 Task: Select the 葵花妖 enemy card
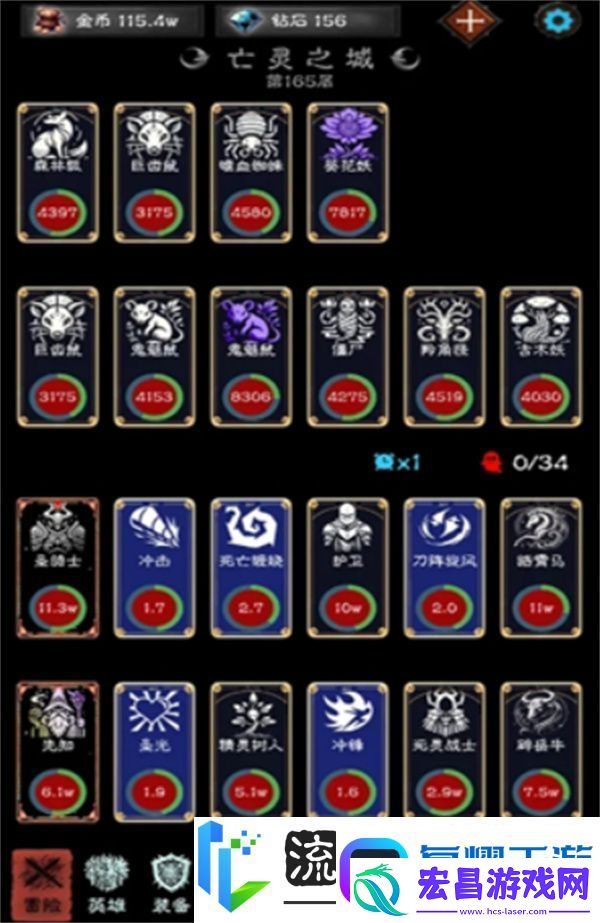click(x=346, y=172)
